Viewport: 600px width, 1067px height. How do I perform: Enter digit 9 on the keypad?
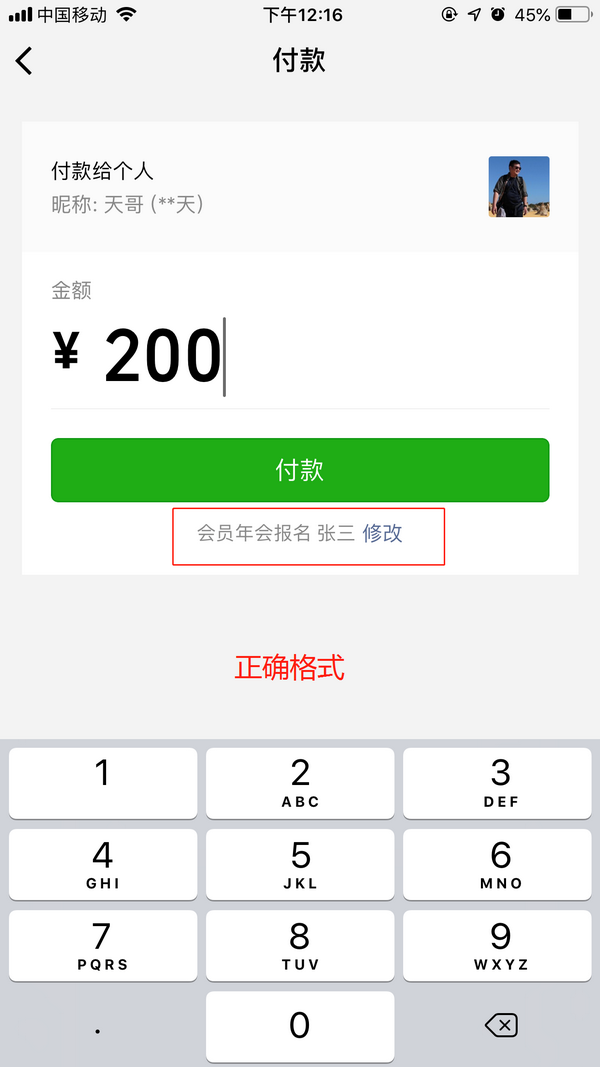pos(497,946)
